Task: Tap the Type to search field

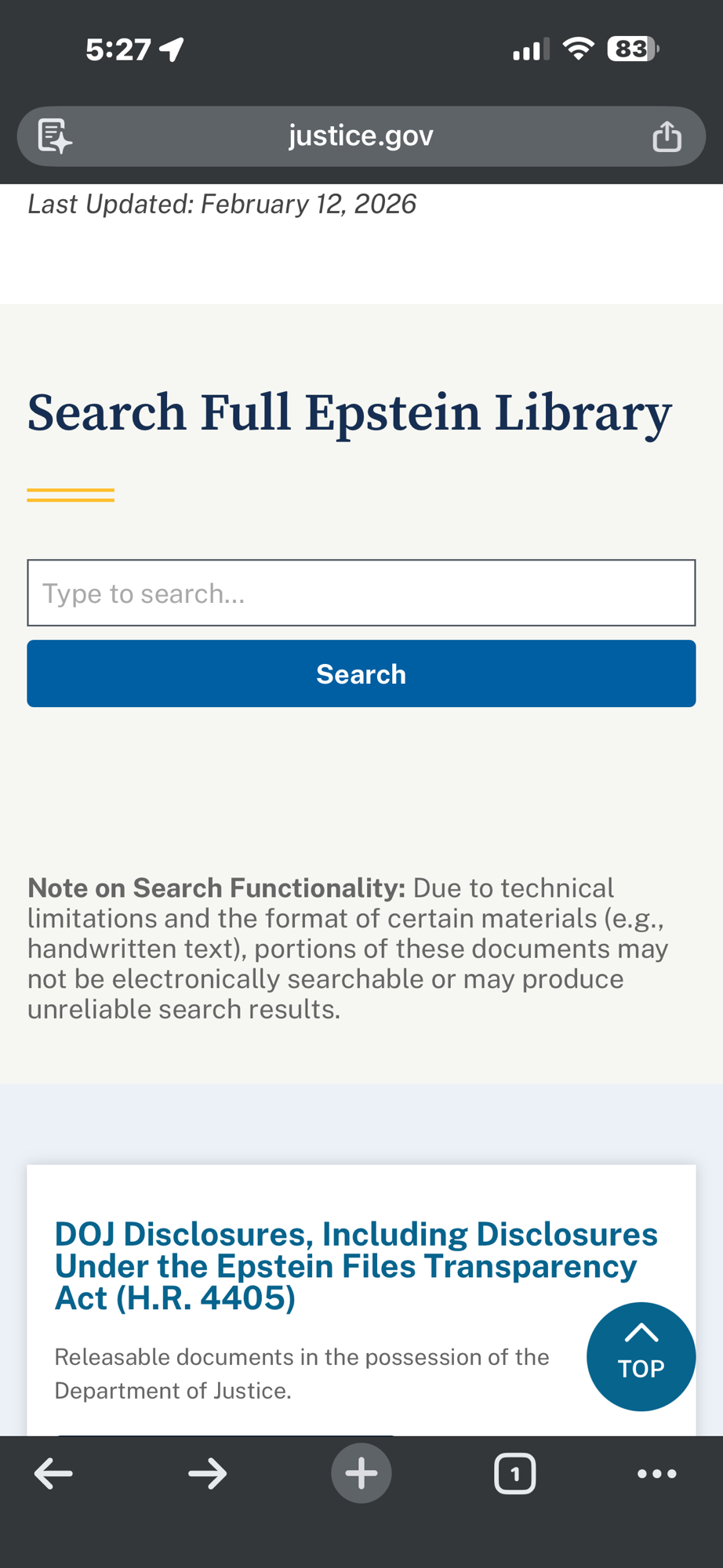Action: point(361,593)
